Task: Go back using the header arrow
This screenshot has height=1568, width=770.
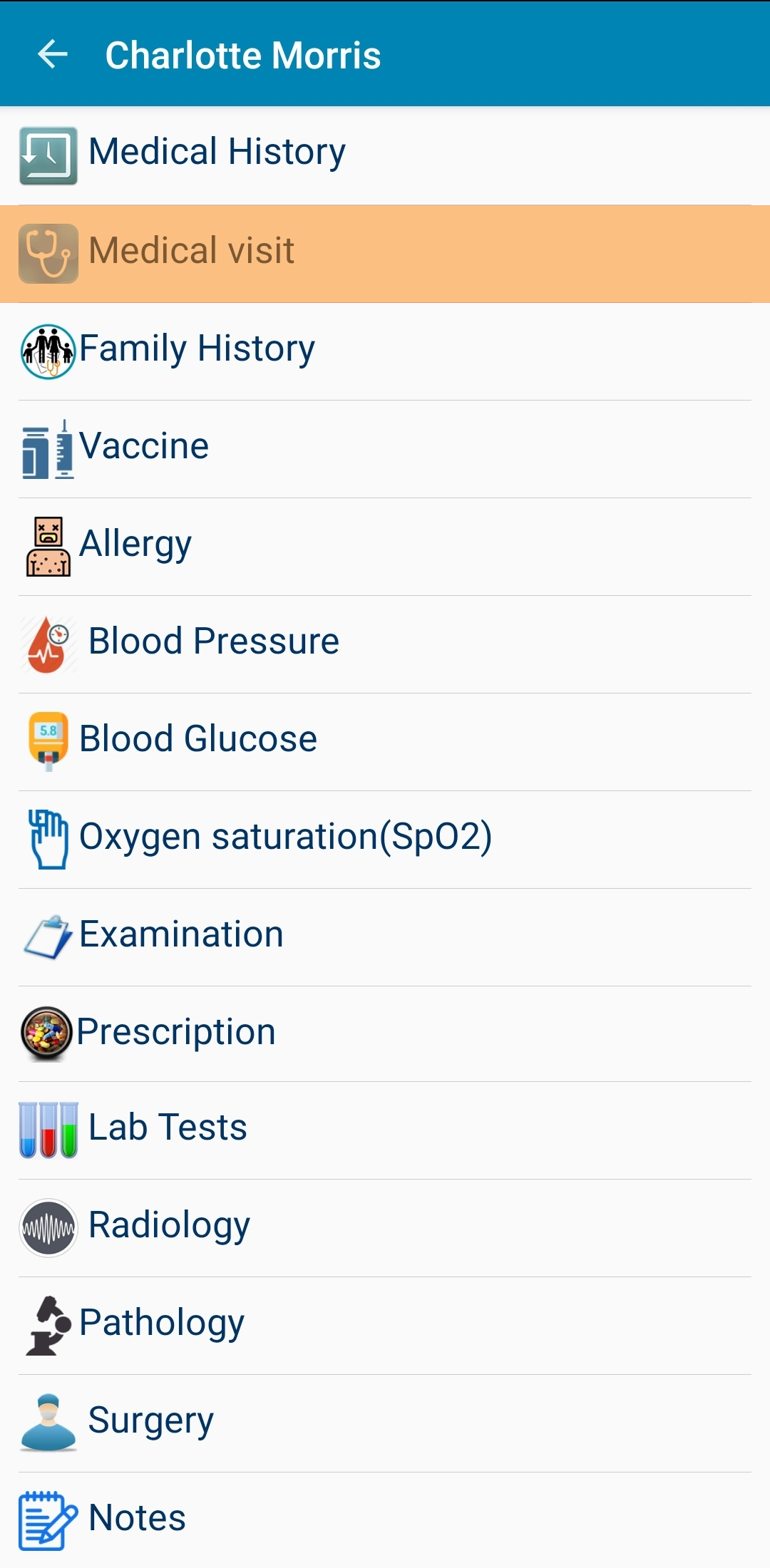Action: [x=53, y=54]
